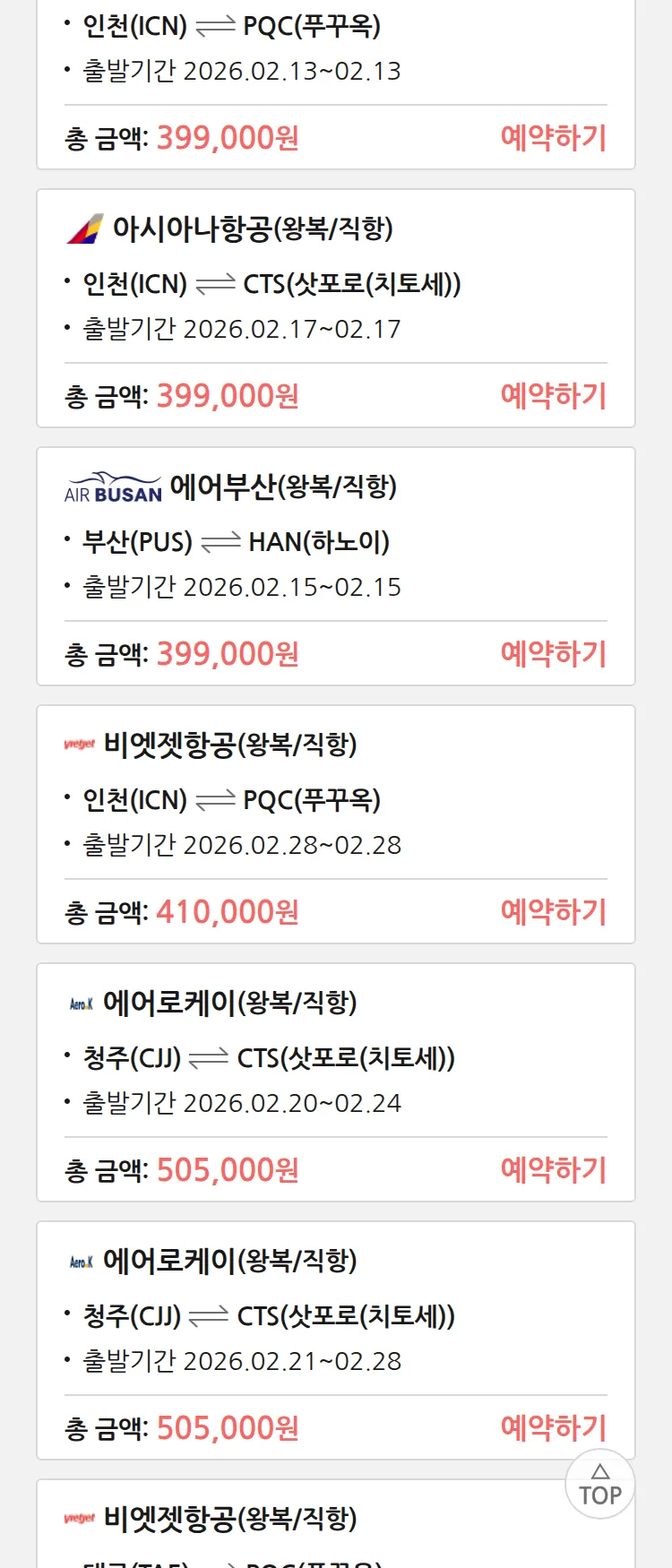Reserve the Air Busan Busan–Hanoi flight

[553, 654]
